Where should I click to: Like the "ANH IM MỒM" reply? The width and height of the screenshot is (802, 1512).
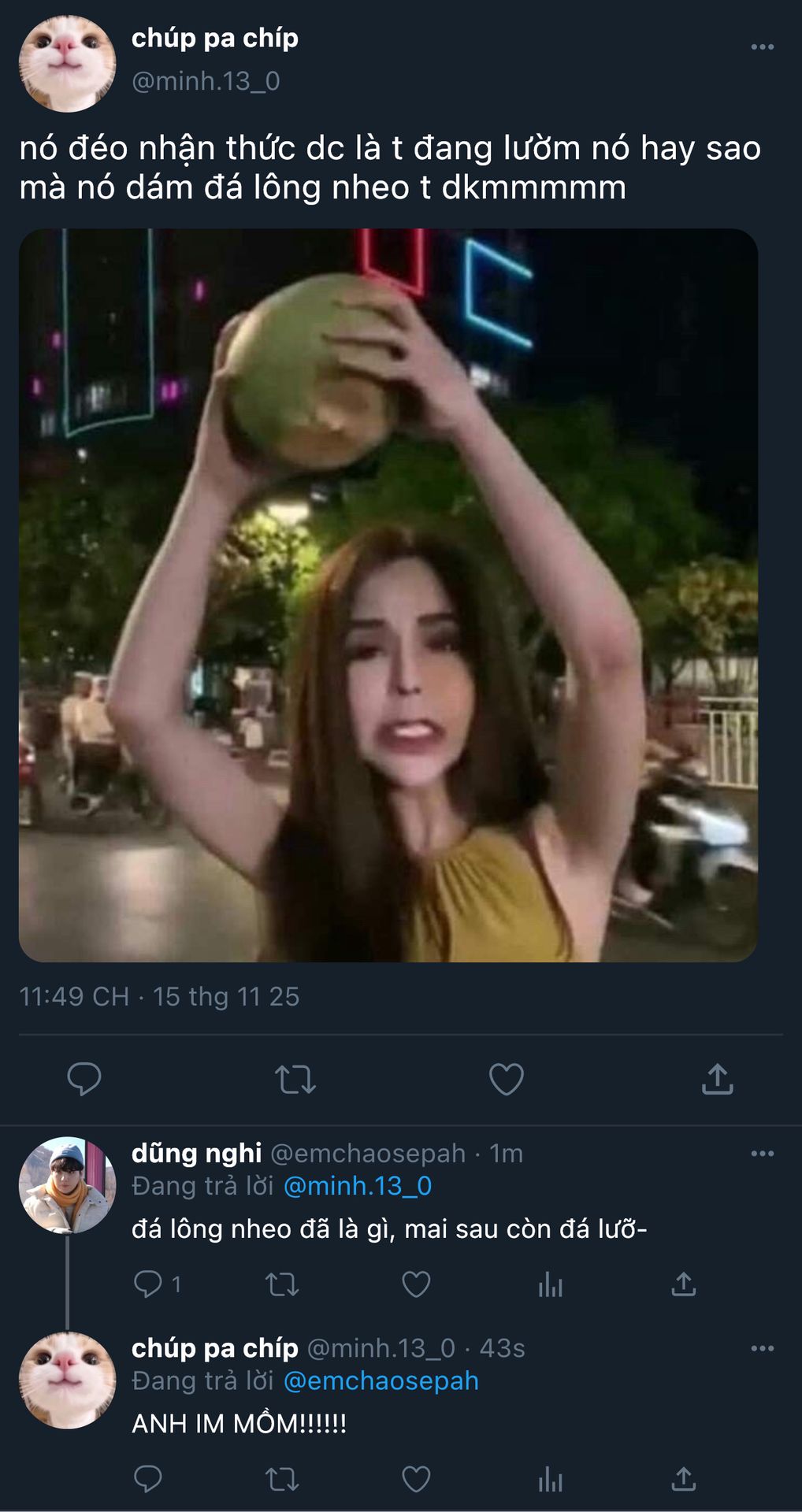click(416, 1480)
